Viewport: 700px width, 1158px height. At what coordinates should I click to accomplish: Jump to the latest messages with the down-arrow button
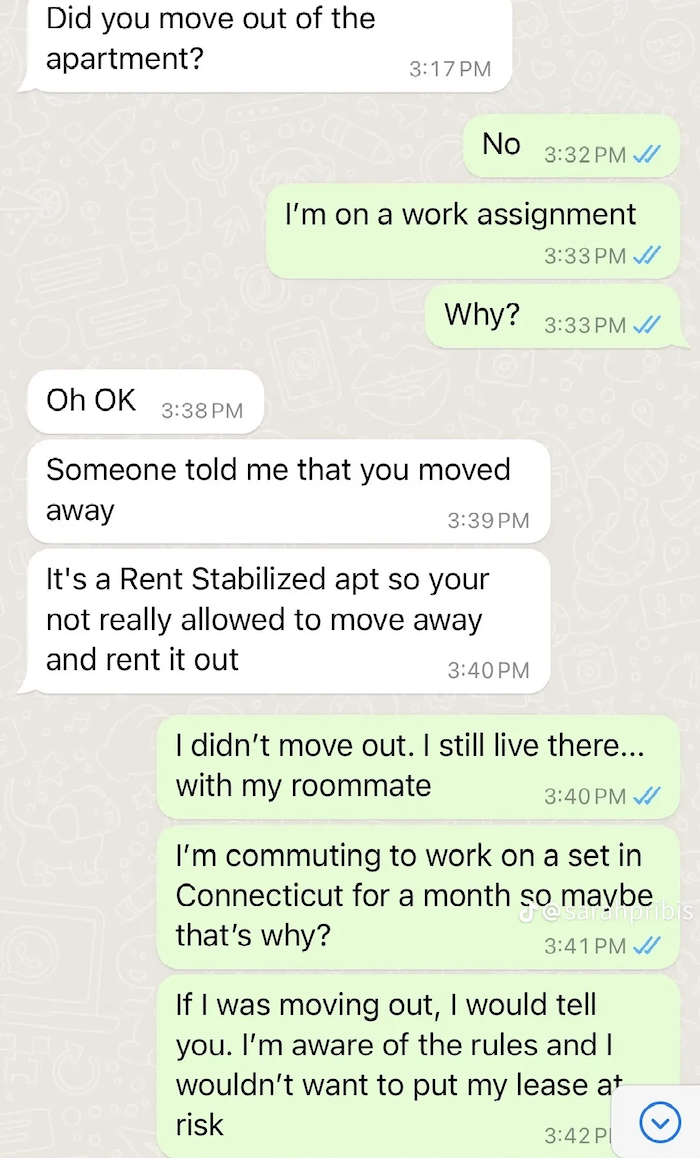click(x=660, y=1124)
